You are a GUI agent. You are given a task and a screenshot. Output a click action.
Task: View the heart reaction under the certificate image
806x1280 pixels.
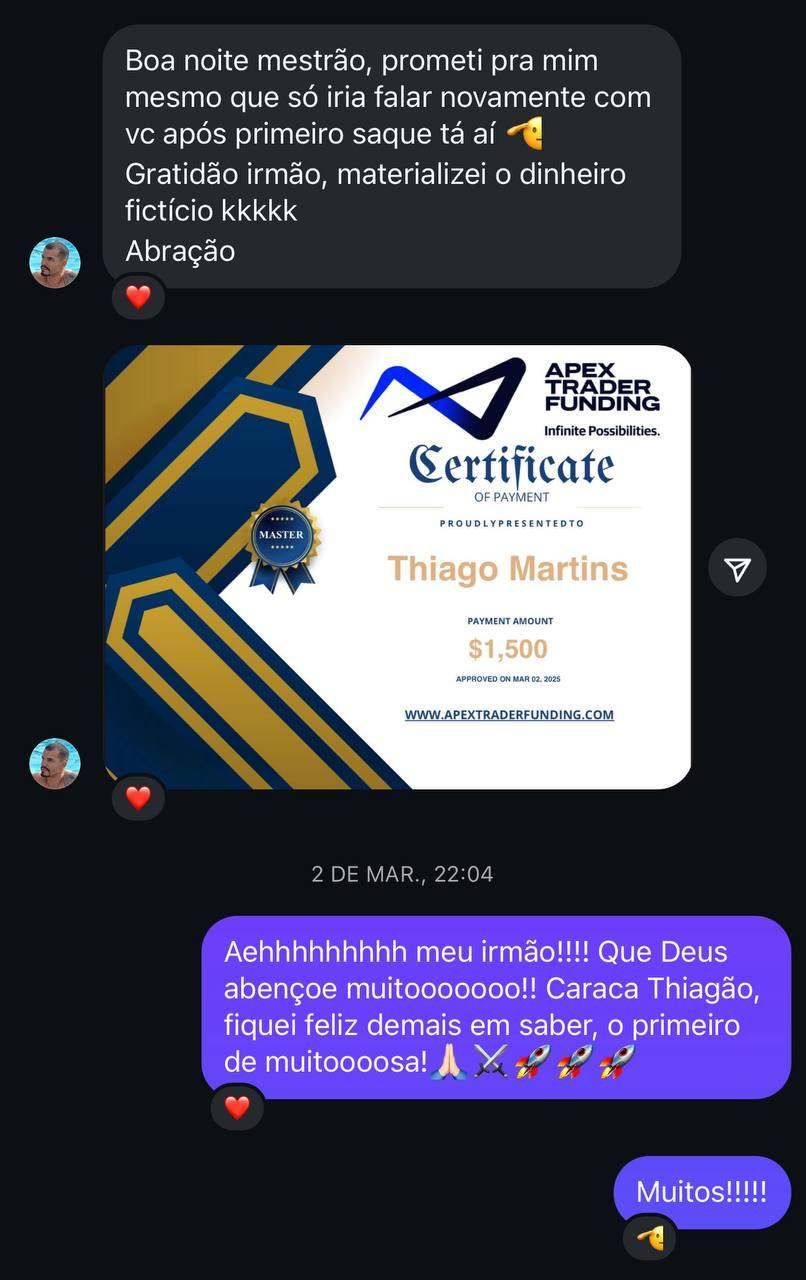138,797
